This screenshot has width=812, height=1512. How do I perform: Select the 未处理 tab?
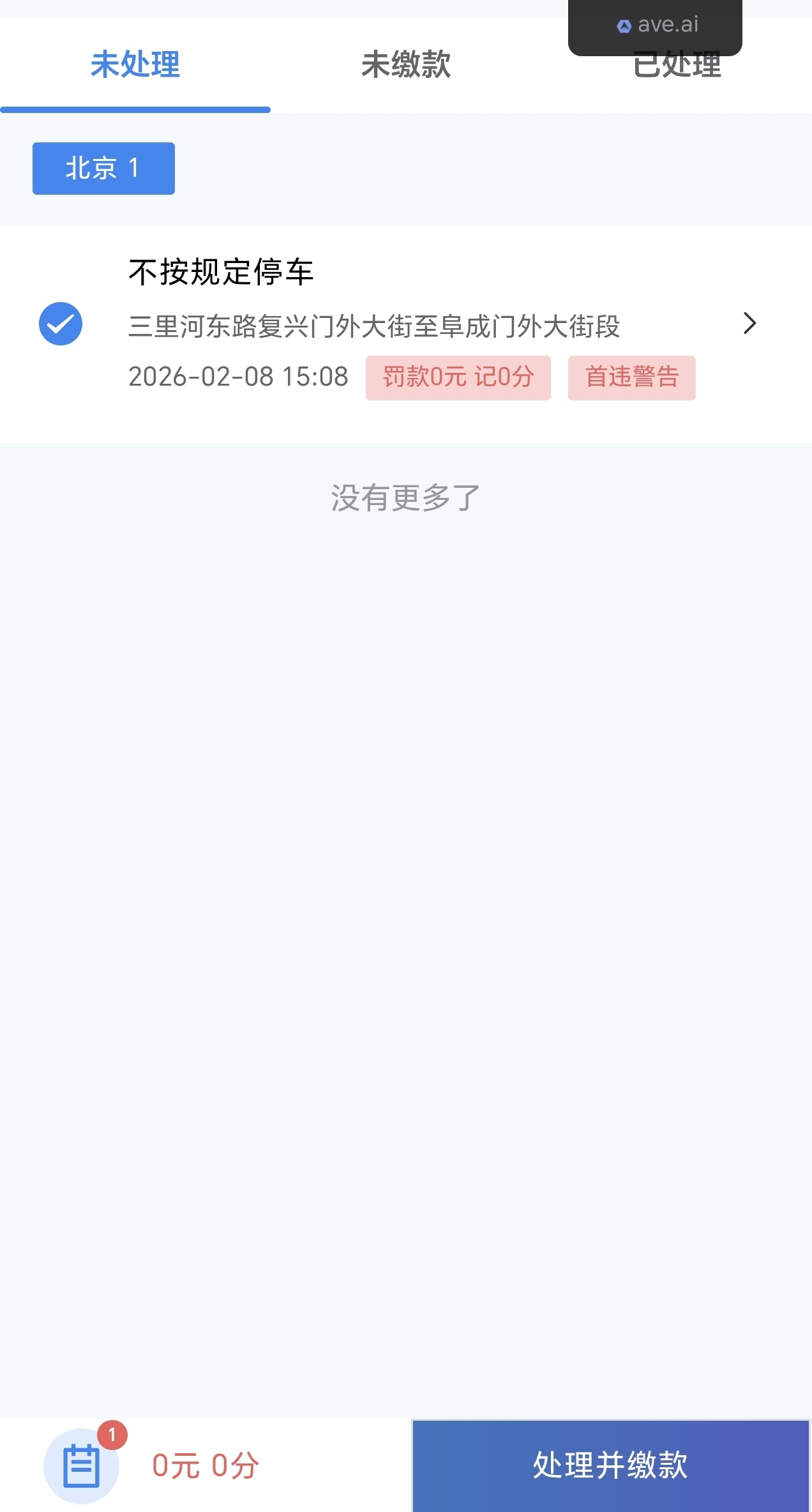135,65
